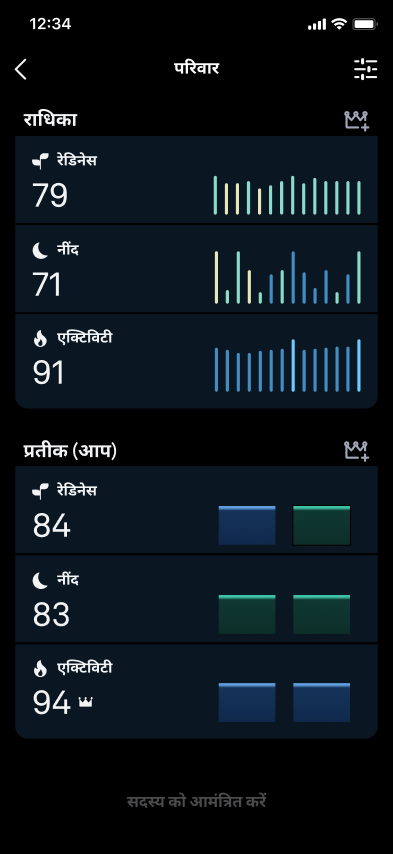
Task: Open राधिका's नींद score 71 card
Action: click(x=196, y=269)
